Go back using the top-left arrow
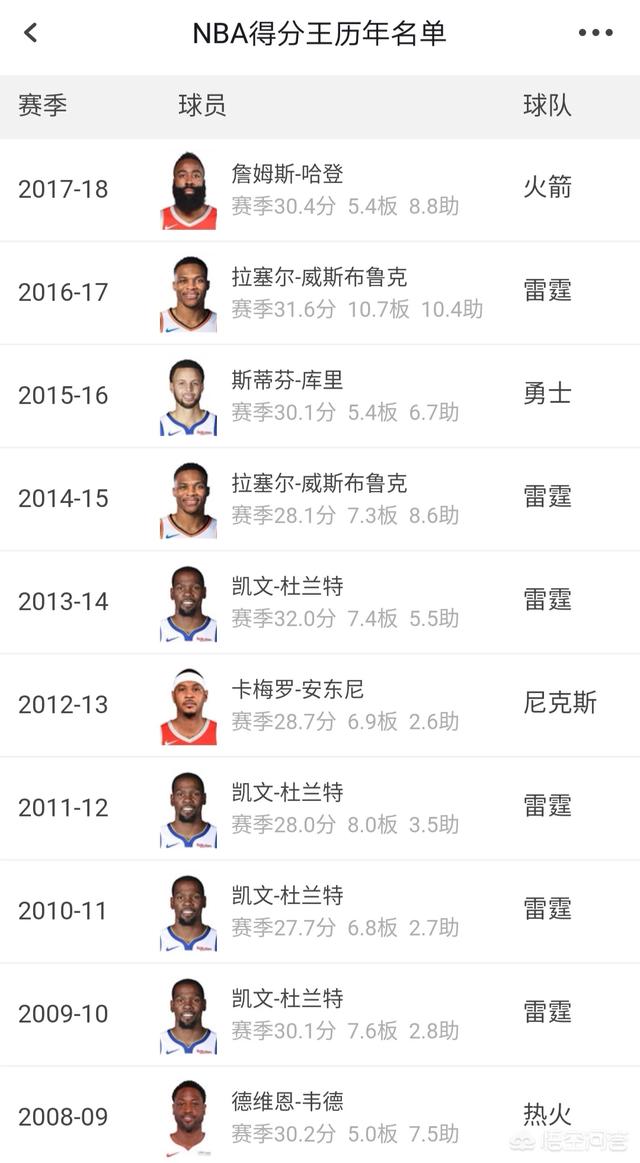Screen dimensions: 640x1163 30,33
